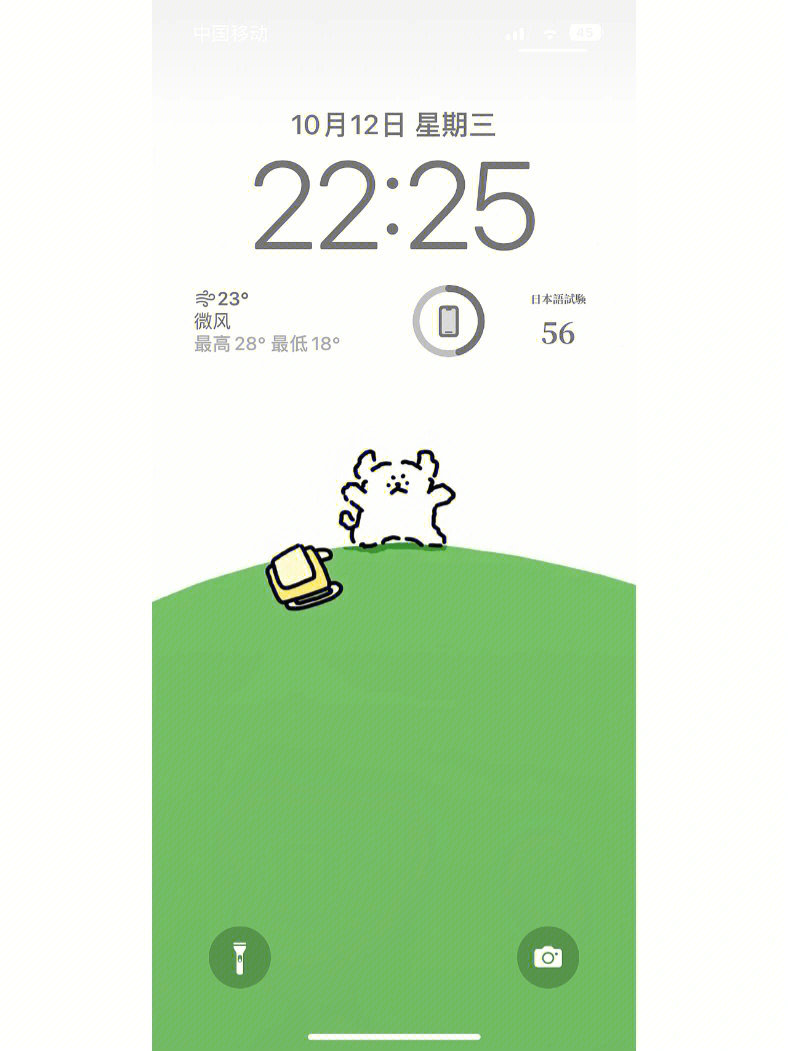Open the camera
This screenshot has width=788, height=1051.
click(x=547, y=957)
